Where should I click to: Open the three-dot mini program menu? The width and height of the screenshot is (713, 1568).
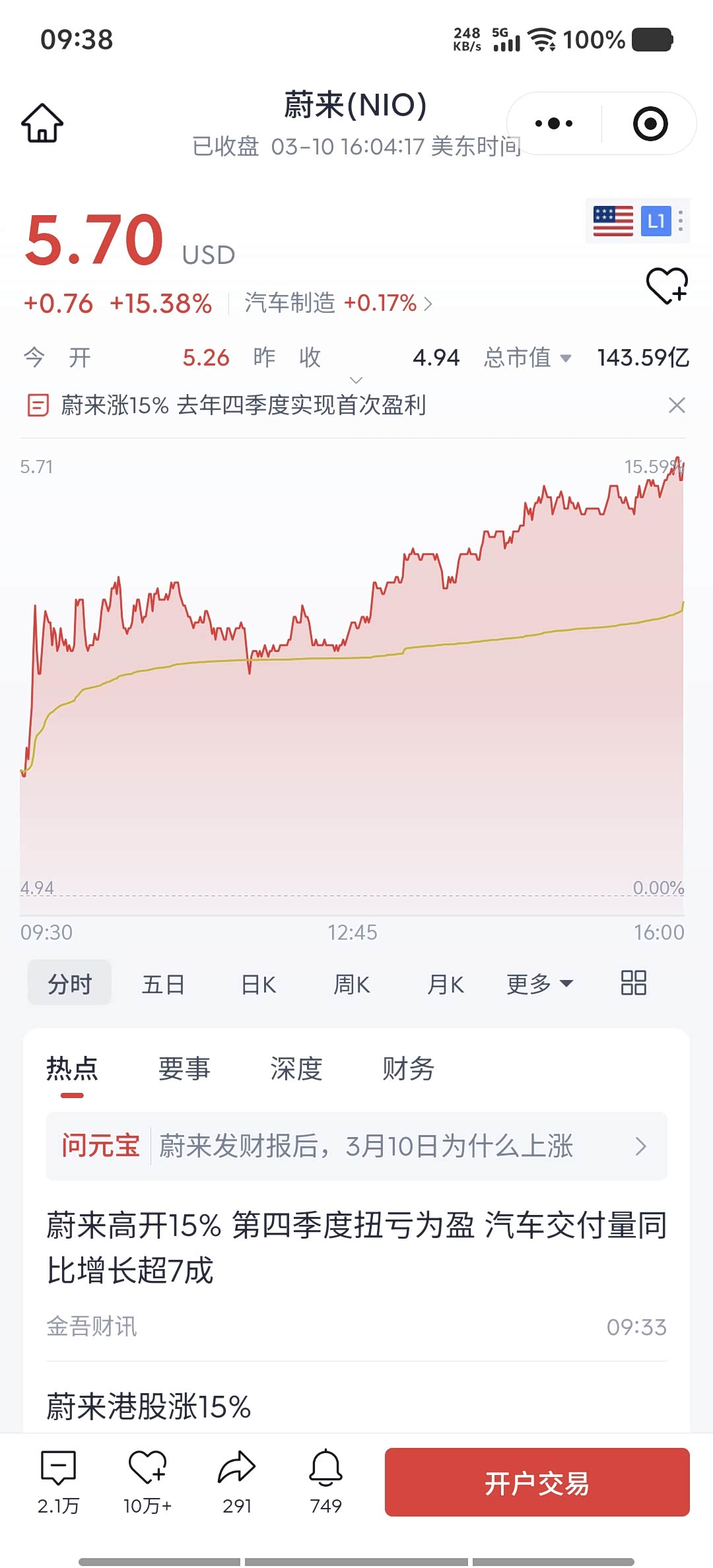pos(554,123)
